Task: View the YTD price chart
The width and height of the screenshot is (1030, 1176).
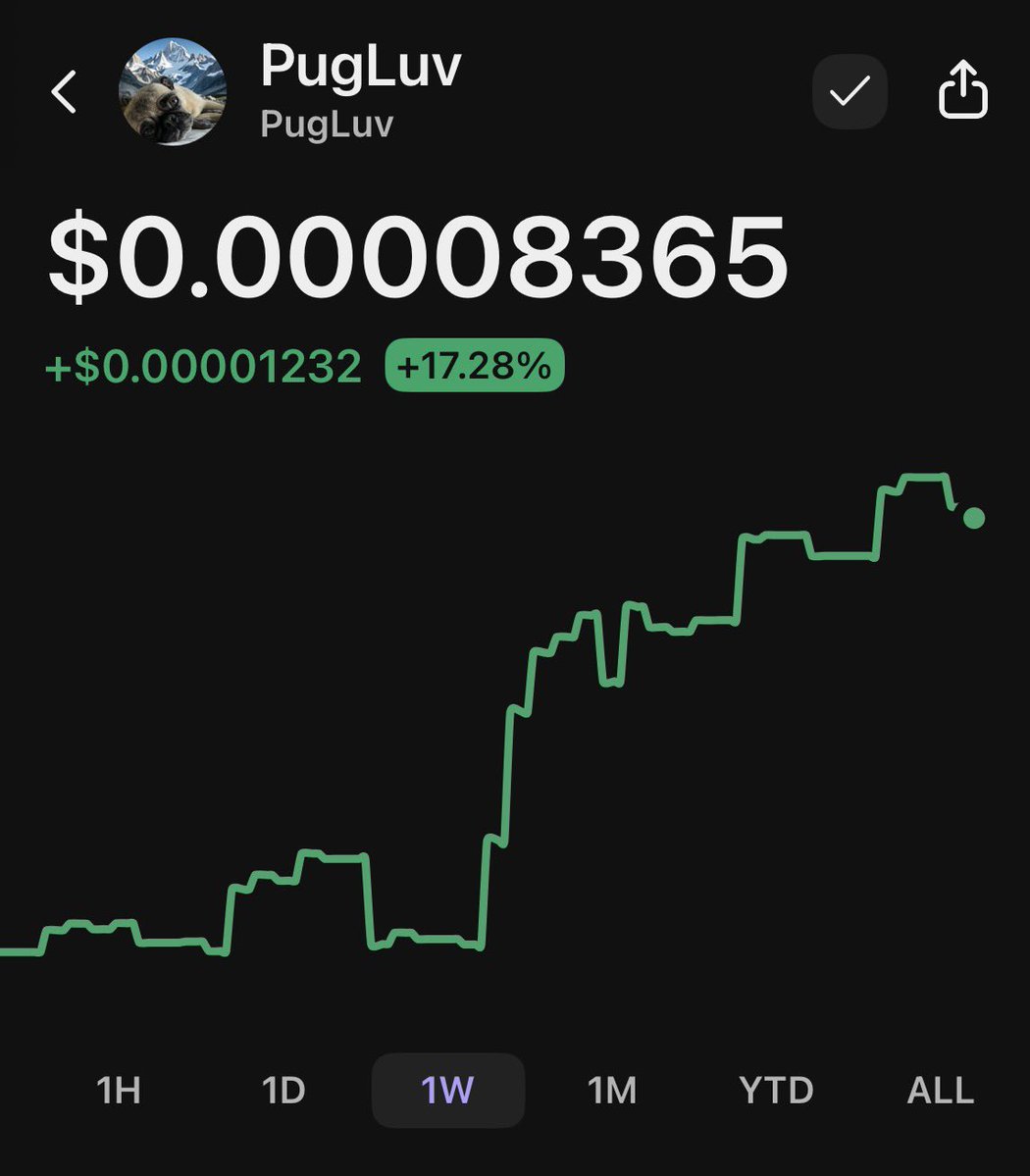Action: coord(776,1090)
